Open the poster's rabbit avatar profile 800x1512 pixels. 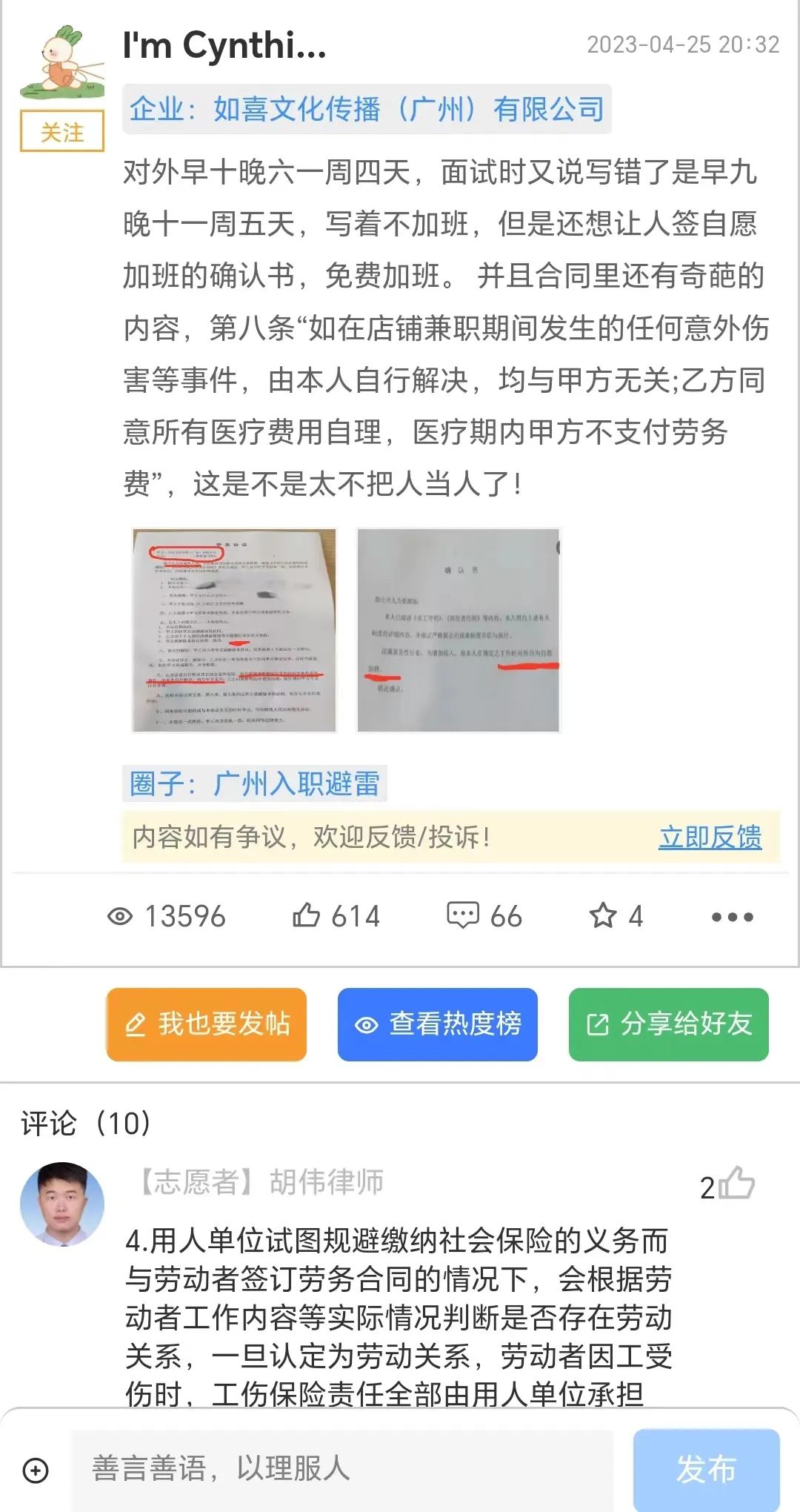click(61, 63)
